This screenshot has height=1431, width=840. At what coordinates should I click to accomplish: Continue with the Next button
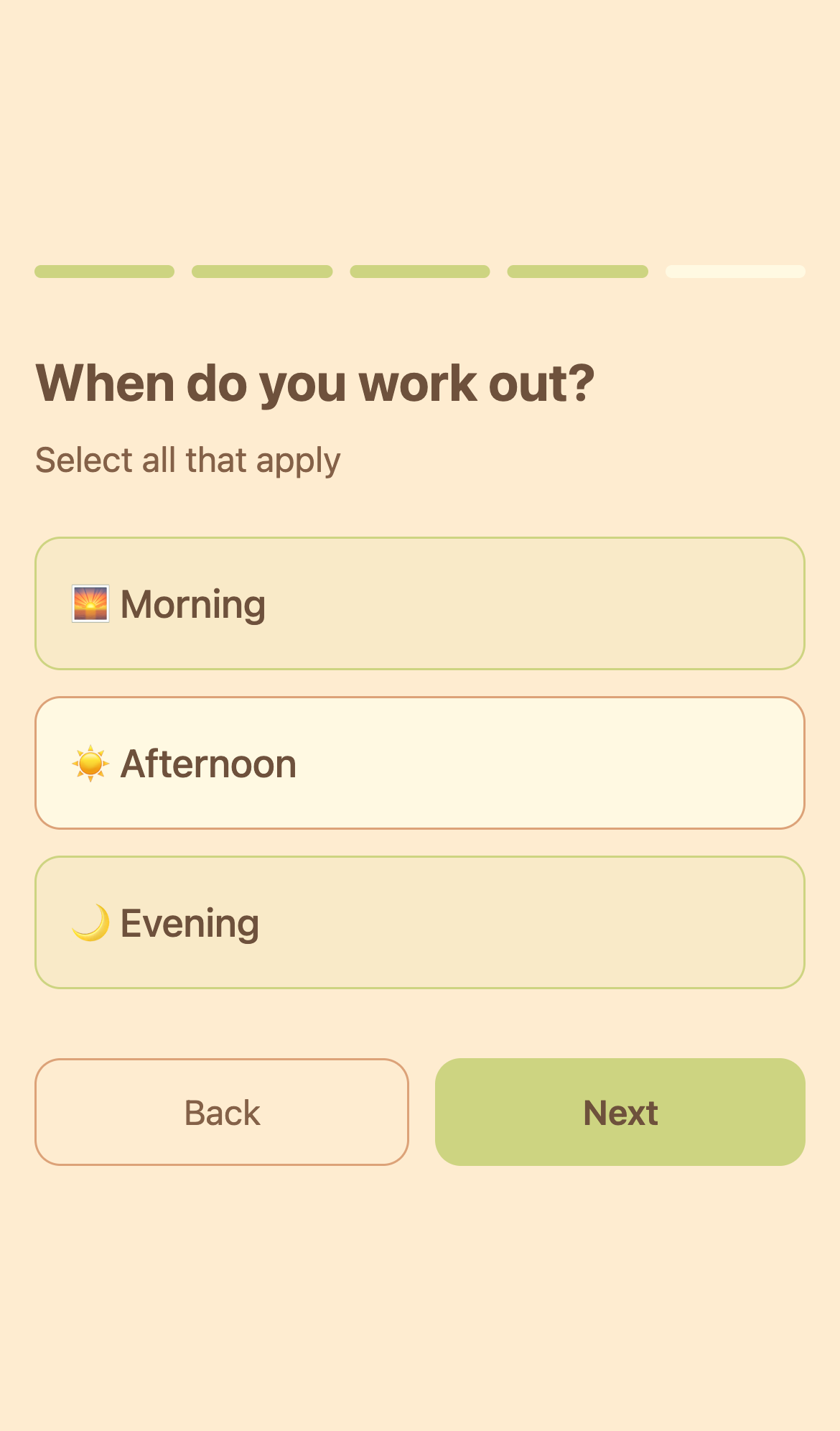pos(620,1112)
